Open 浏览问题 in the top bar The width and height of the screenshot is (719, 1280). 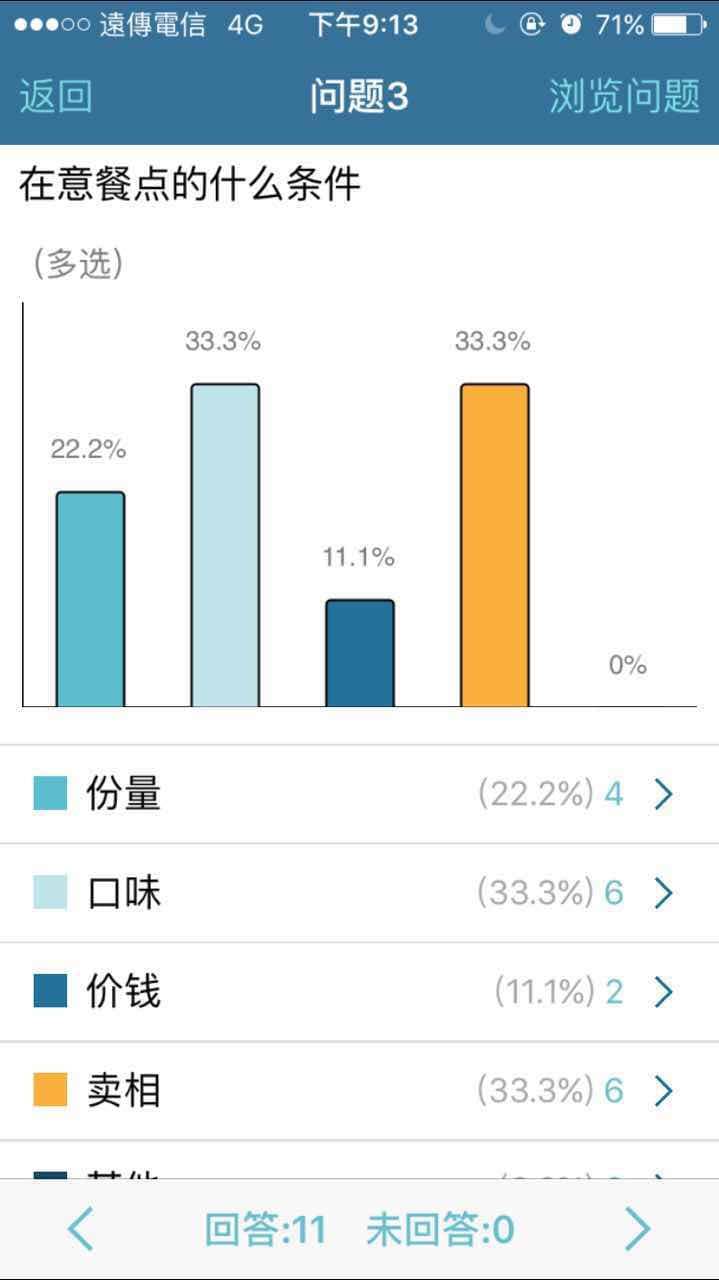624,97
